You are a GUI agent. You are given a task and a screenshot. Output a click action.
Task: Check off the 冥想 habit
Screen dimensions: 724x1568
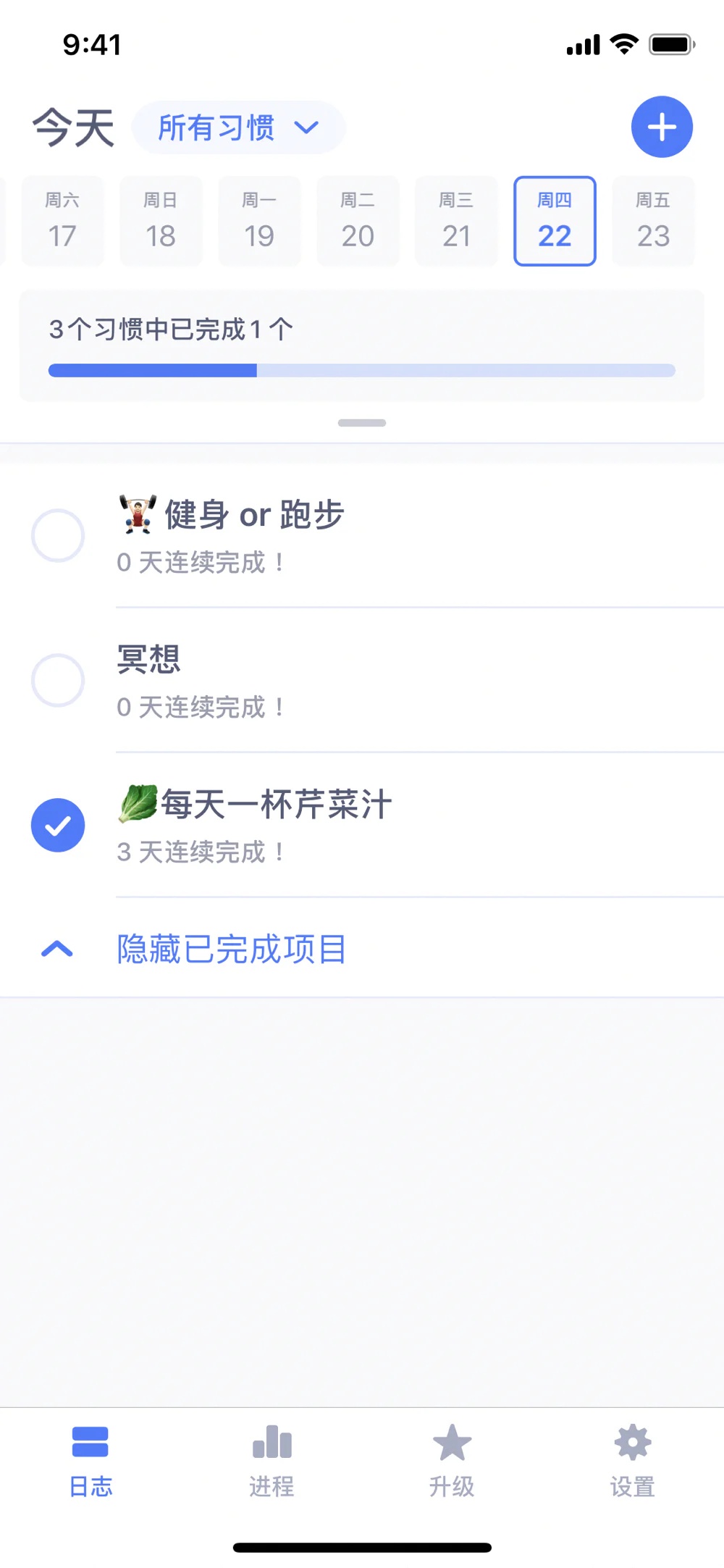[x=58, y=681]
